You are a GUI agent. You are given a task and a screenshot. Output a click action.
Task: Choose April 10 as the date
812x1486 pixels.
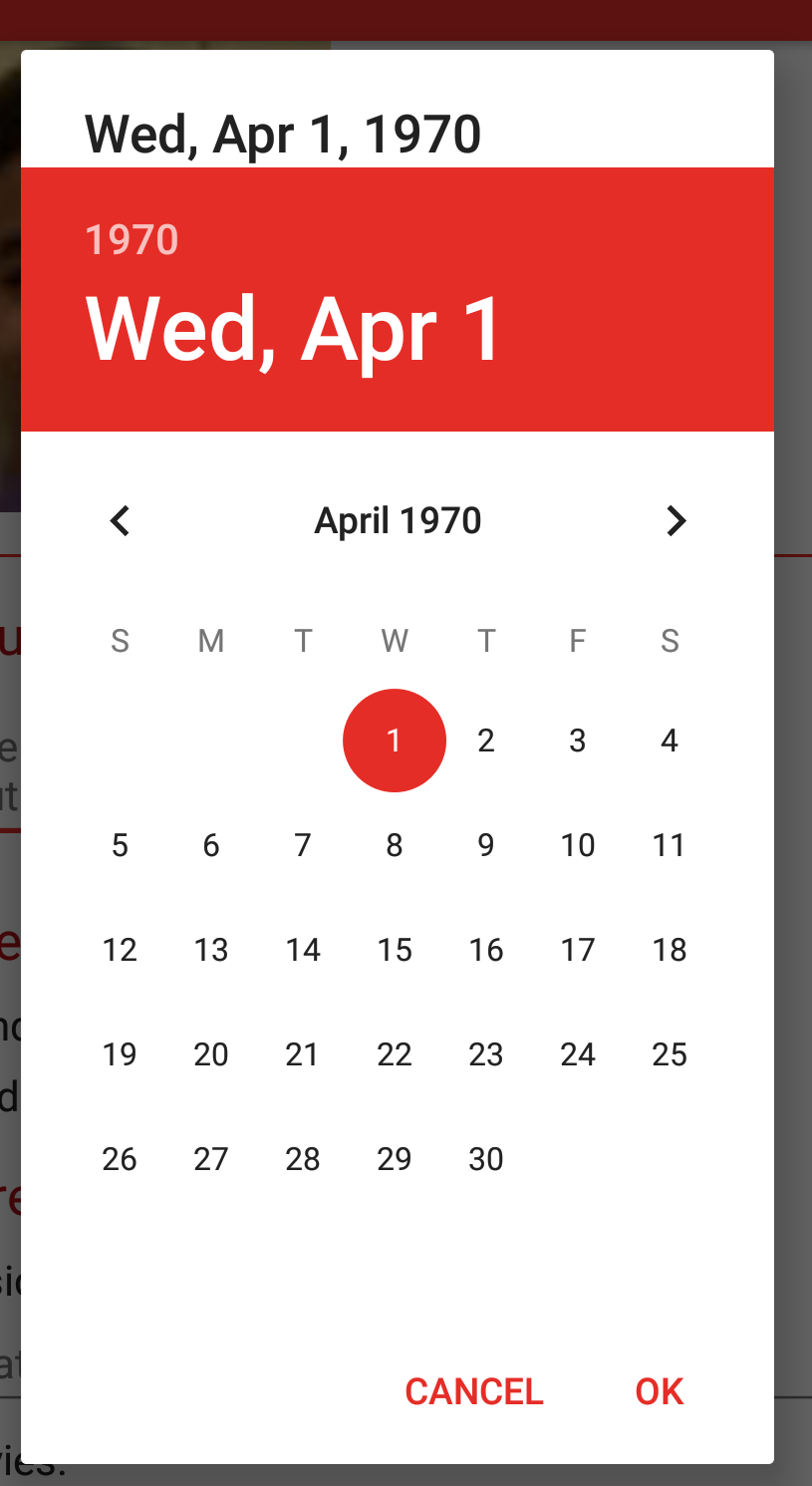(578, 845)
